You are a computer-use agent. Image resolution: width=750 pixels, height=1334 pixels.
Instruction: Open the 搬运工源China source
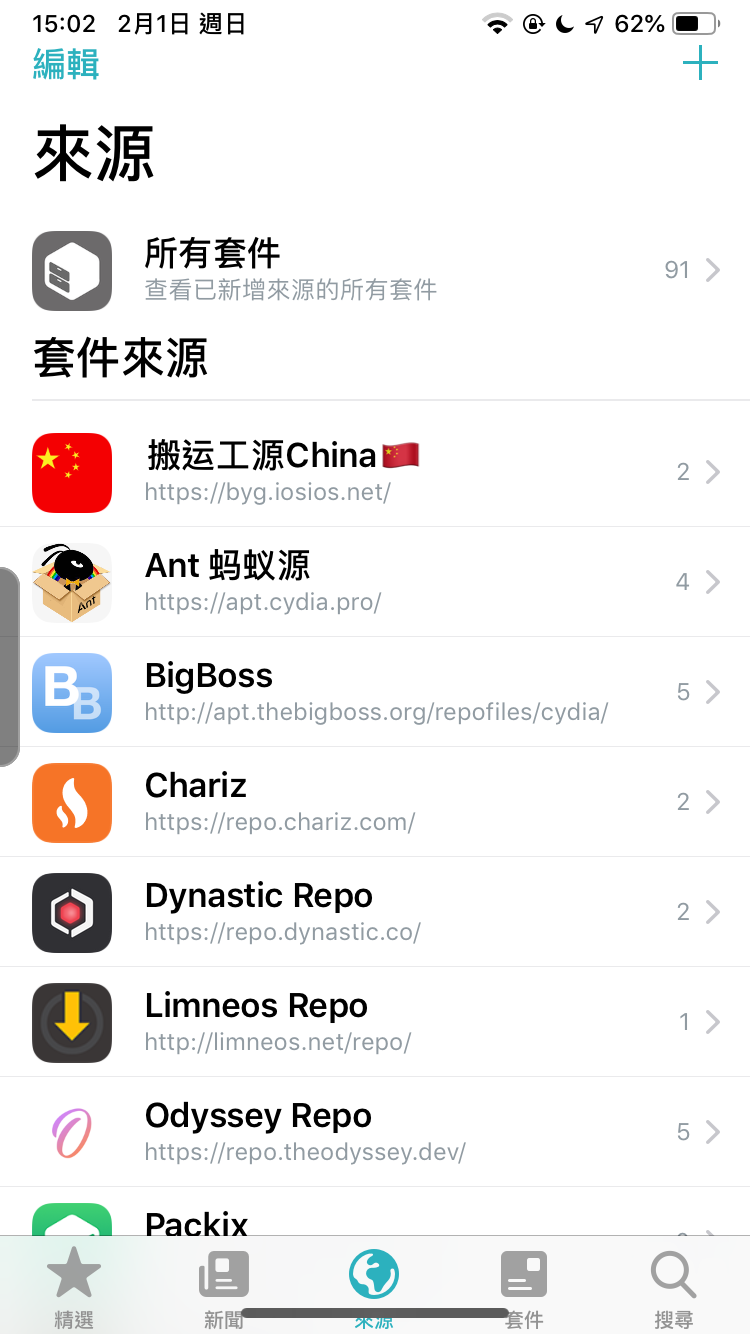(375, 472)
